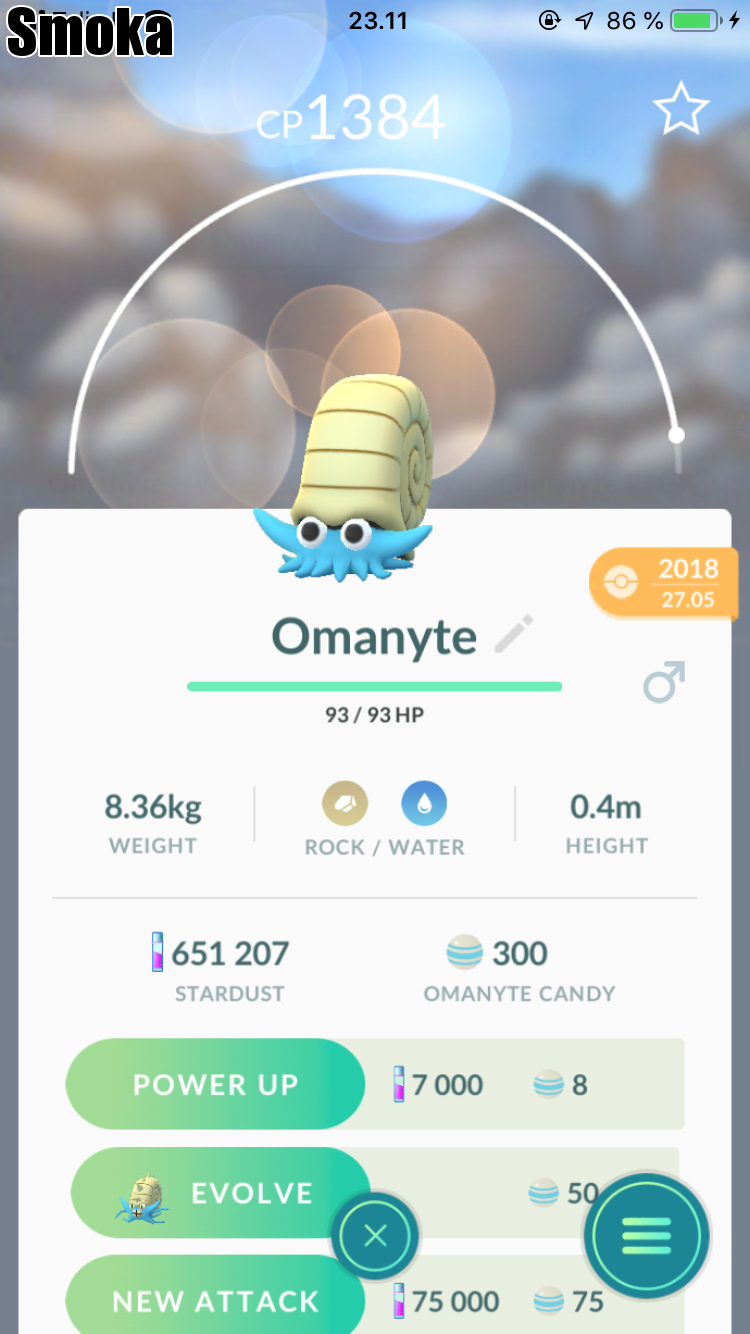Power up Omanyte for 7 000 stardust
The width and height of the screenshot is (750, 1334).
coord(215,1085)
